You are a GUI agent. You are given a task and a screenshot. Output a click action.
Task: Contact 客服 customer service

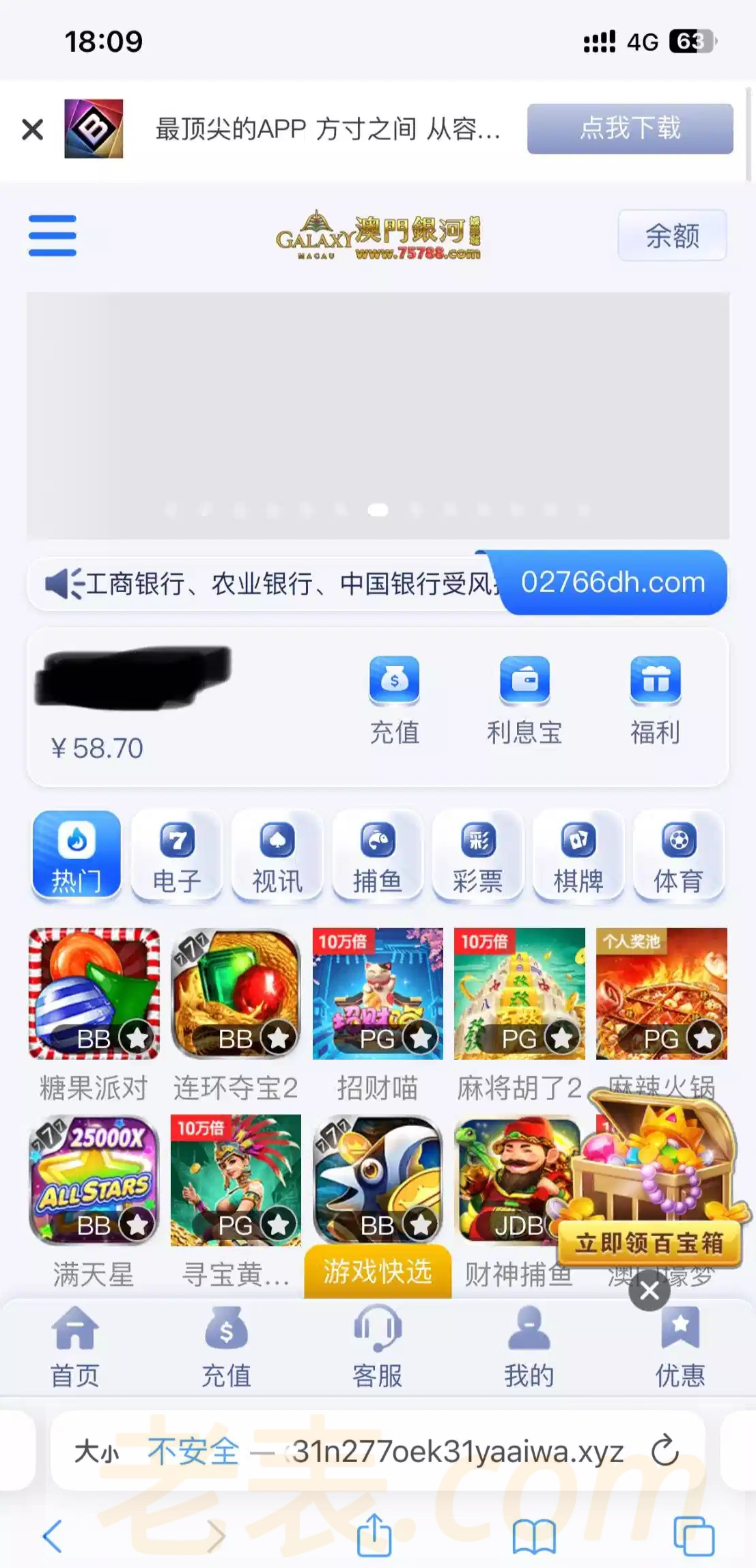pyautogui.click(x=378, y=1347)
